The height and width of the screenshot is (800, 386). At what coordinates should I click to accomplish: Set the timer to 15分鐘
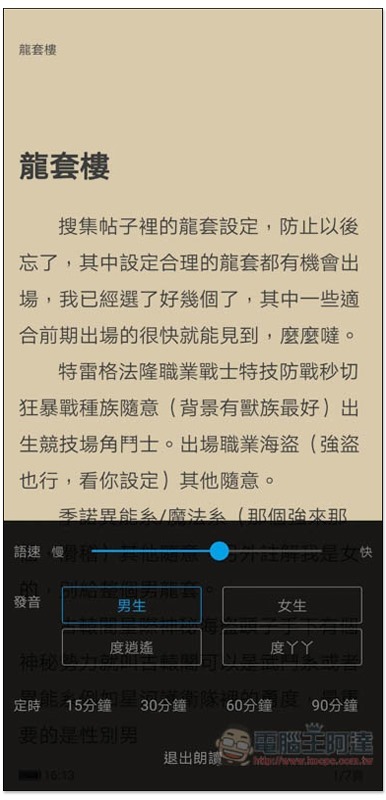coord(88,706)
